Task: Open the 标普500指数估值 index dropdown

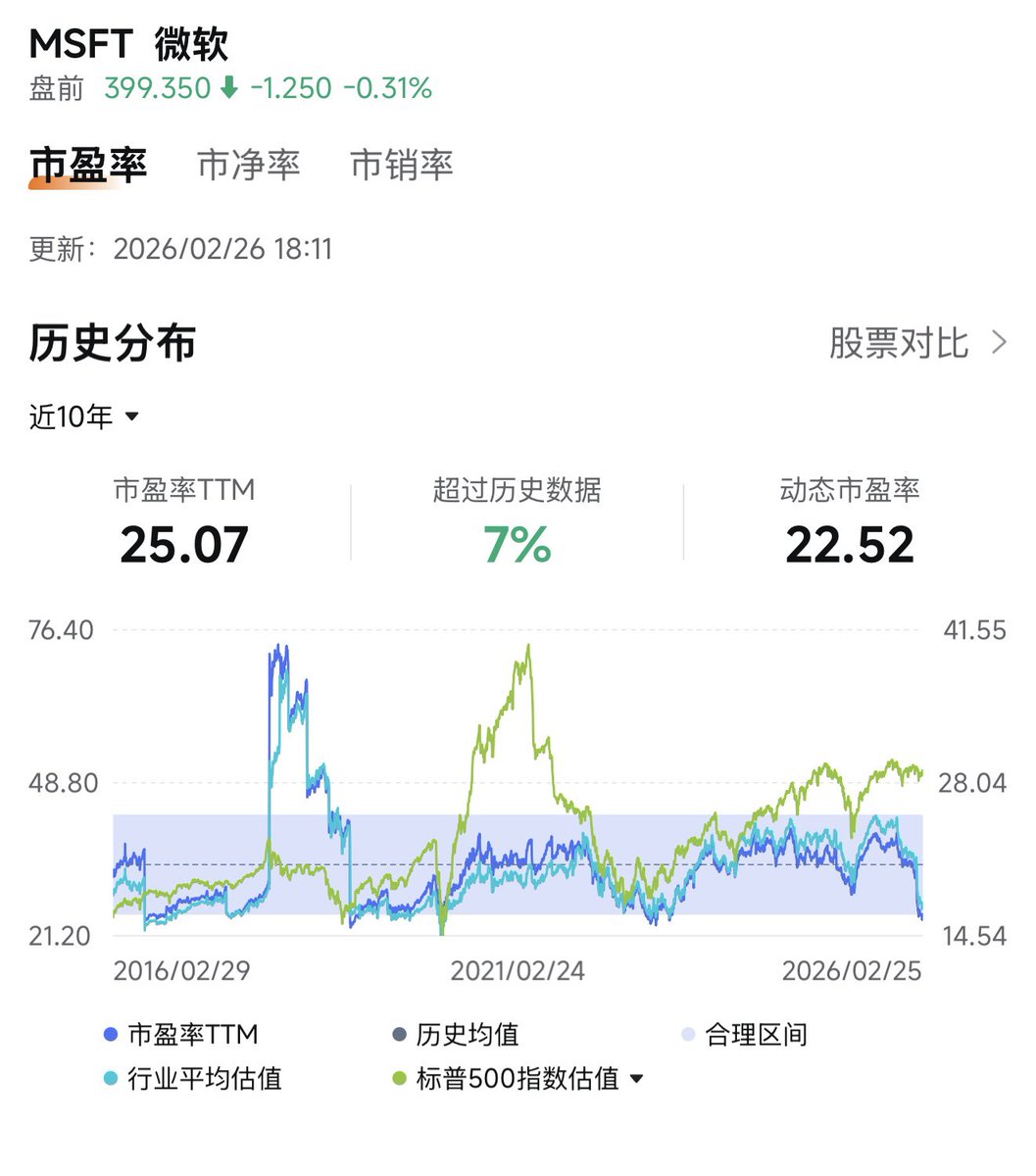Action: coord(636,1079)
